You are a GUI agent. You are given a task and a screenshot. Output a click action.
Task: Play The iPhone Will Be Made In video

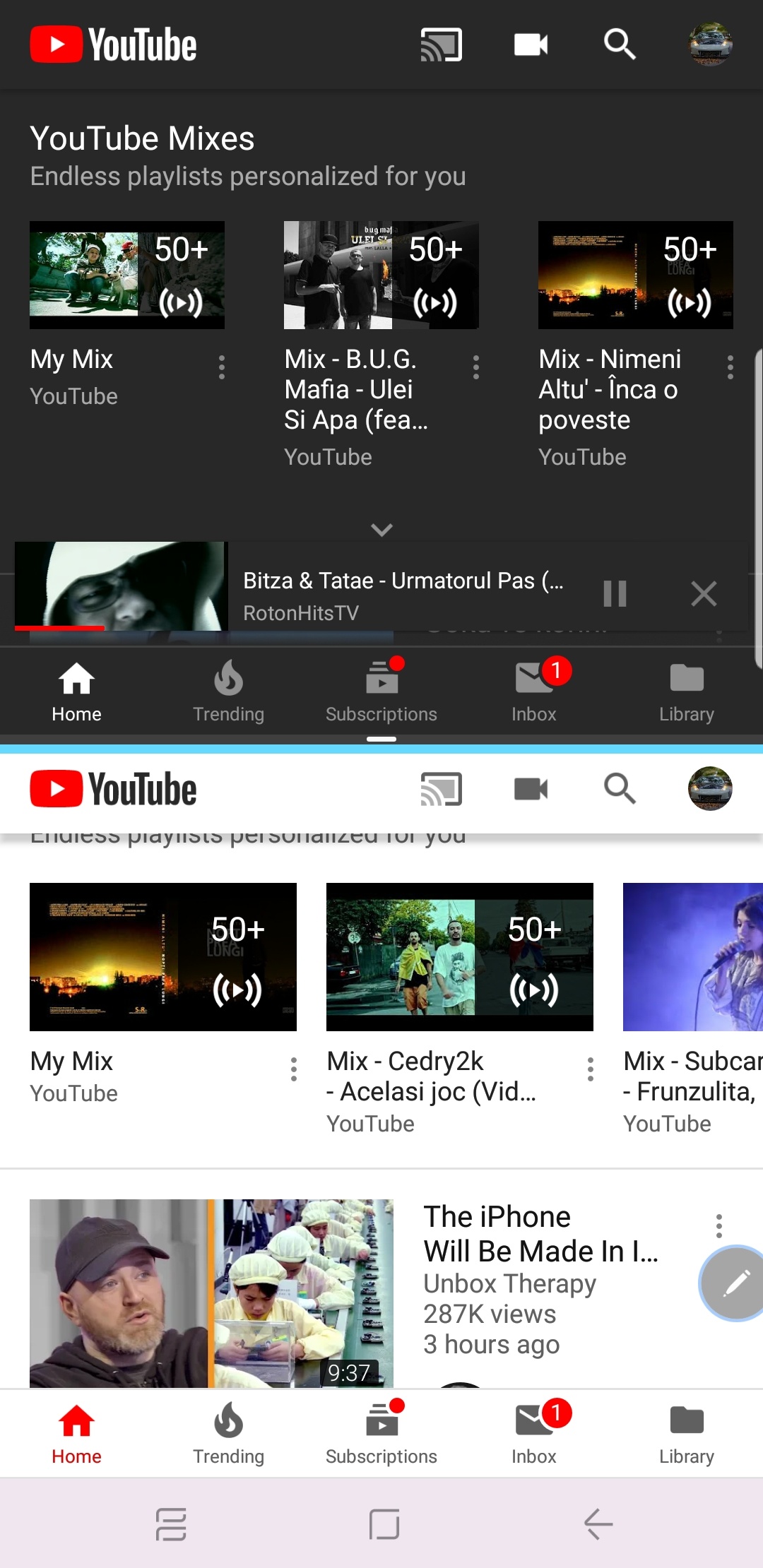211,1293
